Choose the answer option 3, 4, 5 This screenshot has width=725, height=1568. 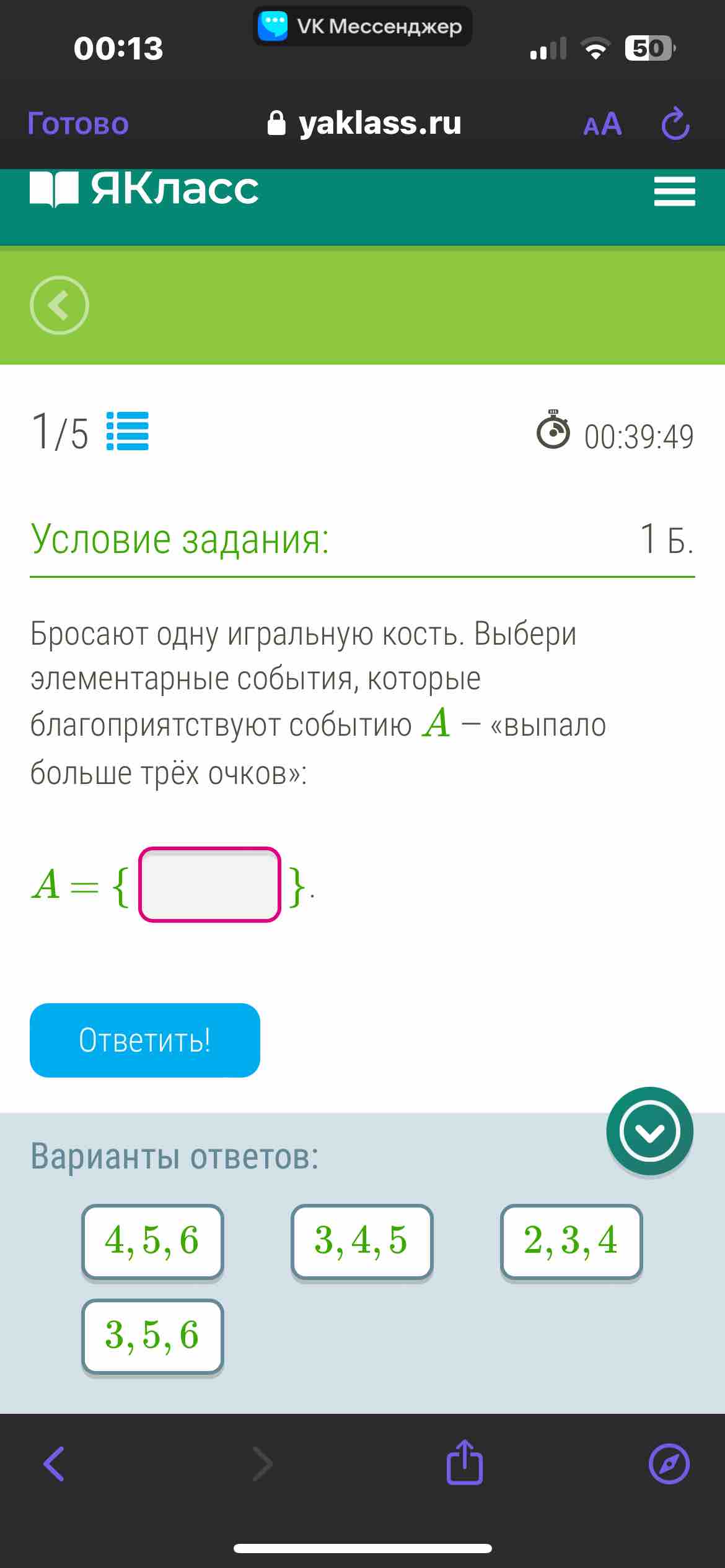[362, 1241]
